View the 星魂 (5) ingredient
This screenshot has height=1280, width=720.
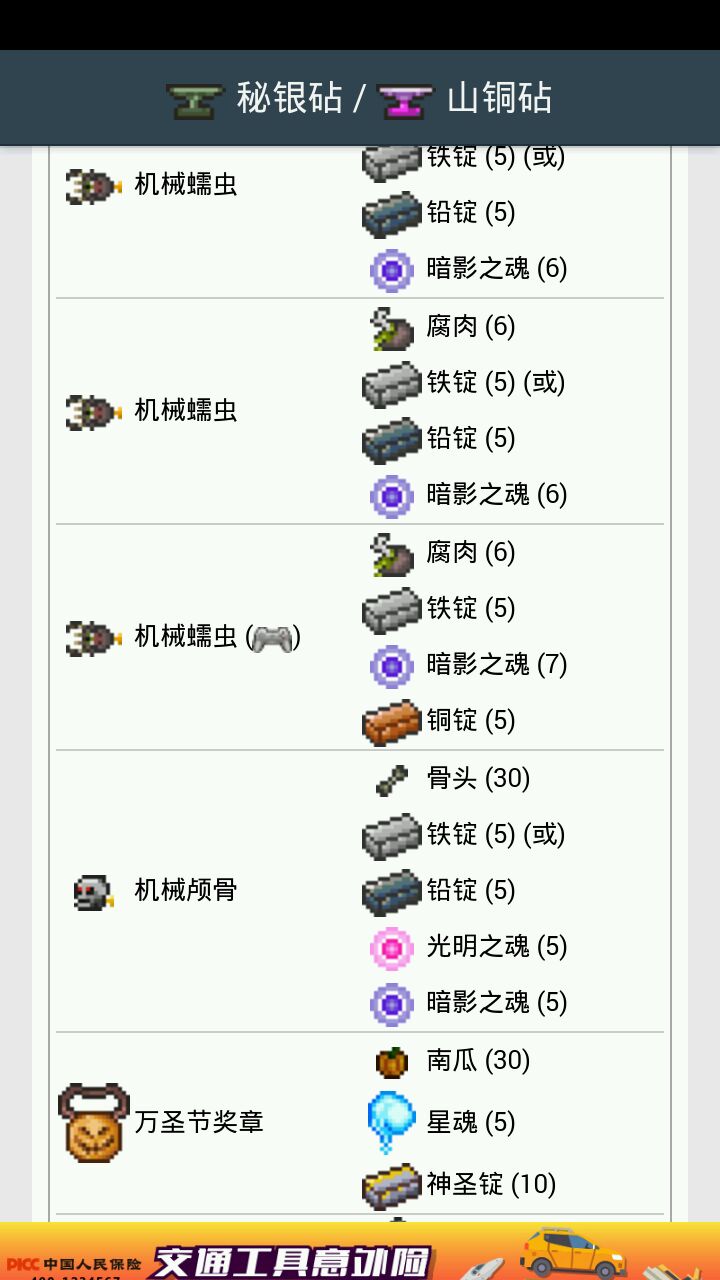[x=470, y=1122]
